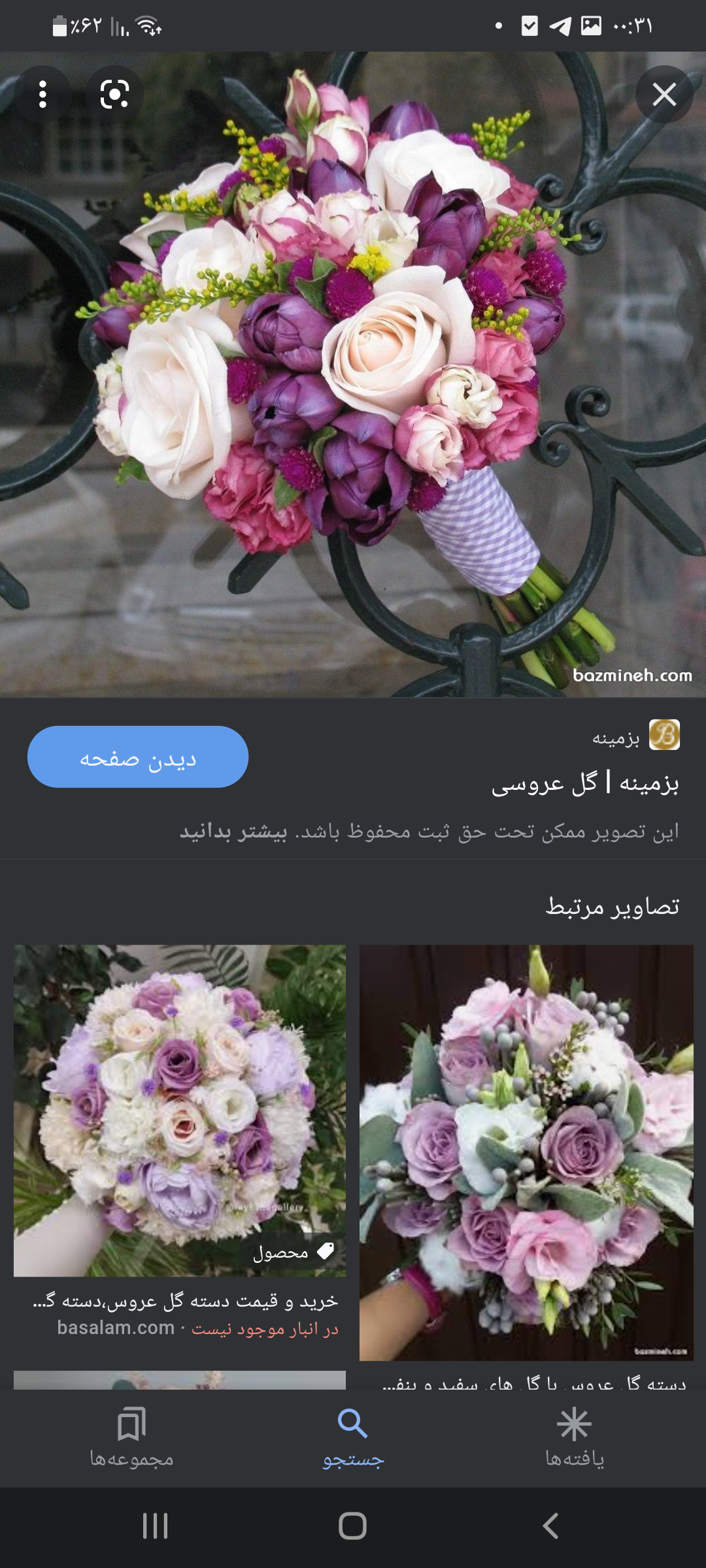The image size is (706, 1568).
Task: Tap the blue دیدن صفحه button
Action: coord(138,757)
